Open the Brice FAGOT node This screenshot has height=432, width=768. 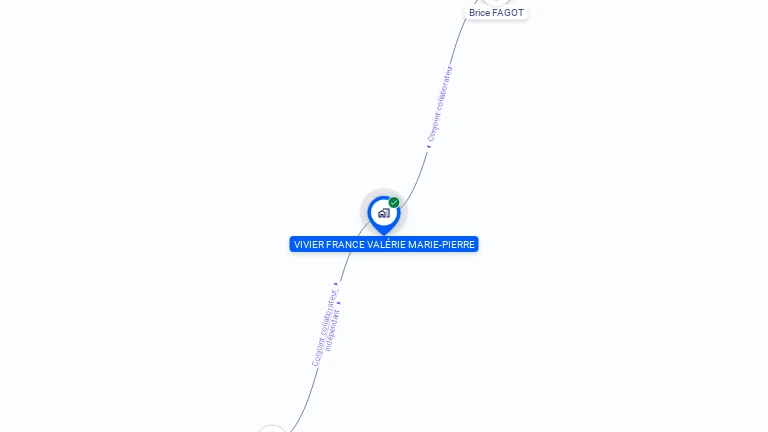pyautogui.click(x=496, y=12)
